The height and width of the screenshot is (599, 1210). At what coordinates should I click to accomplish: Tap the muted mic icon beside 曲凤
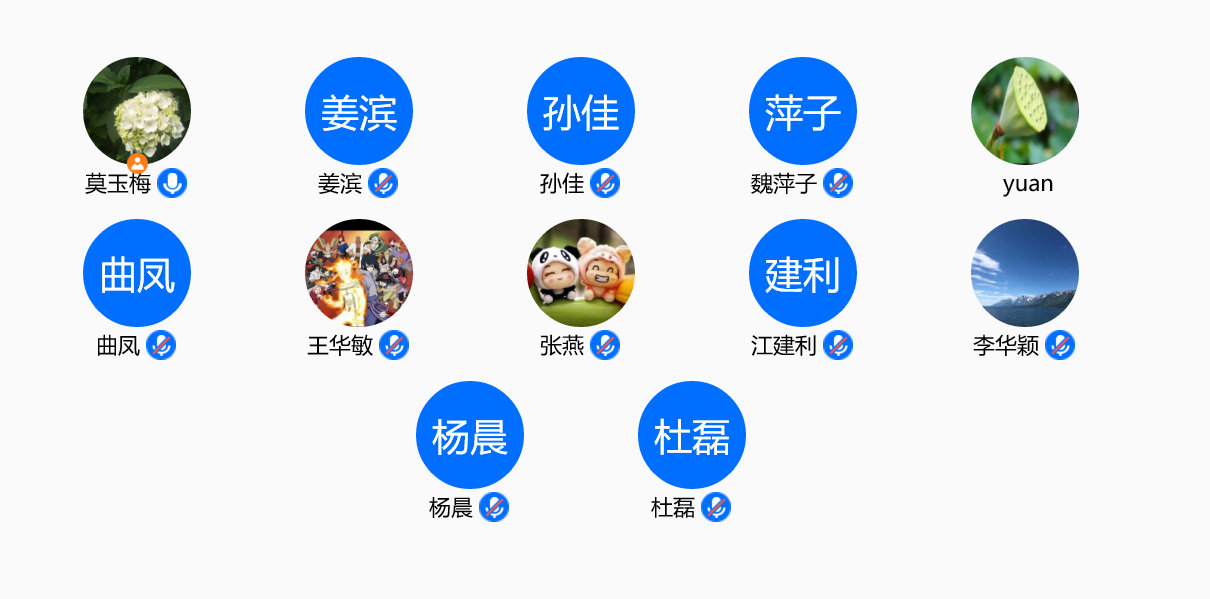click(161, 345)
